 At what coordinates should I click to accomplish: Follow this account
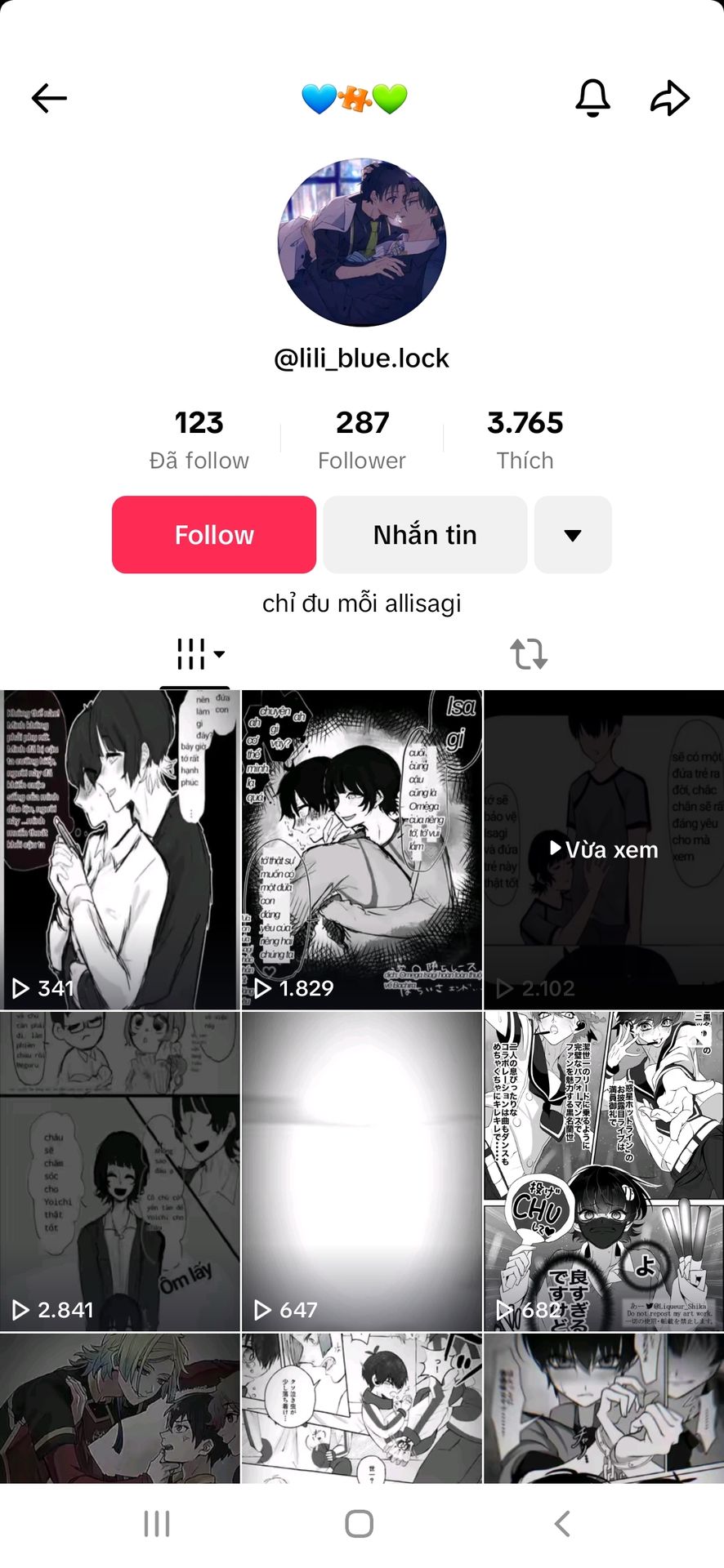point(214,535)
